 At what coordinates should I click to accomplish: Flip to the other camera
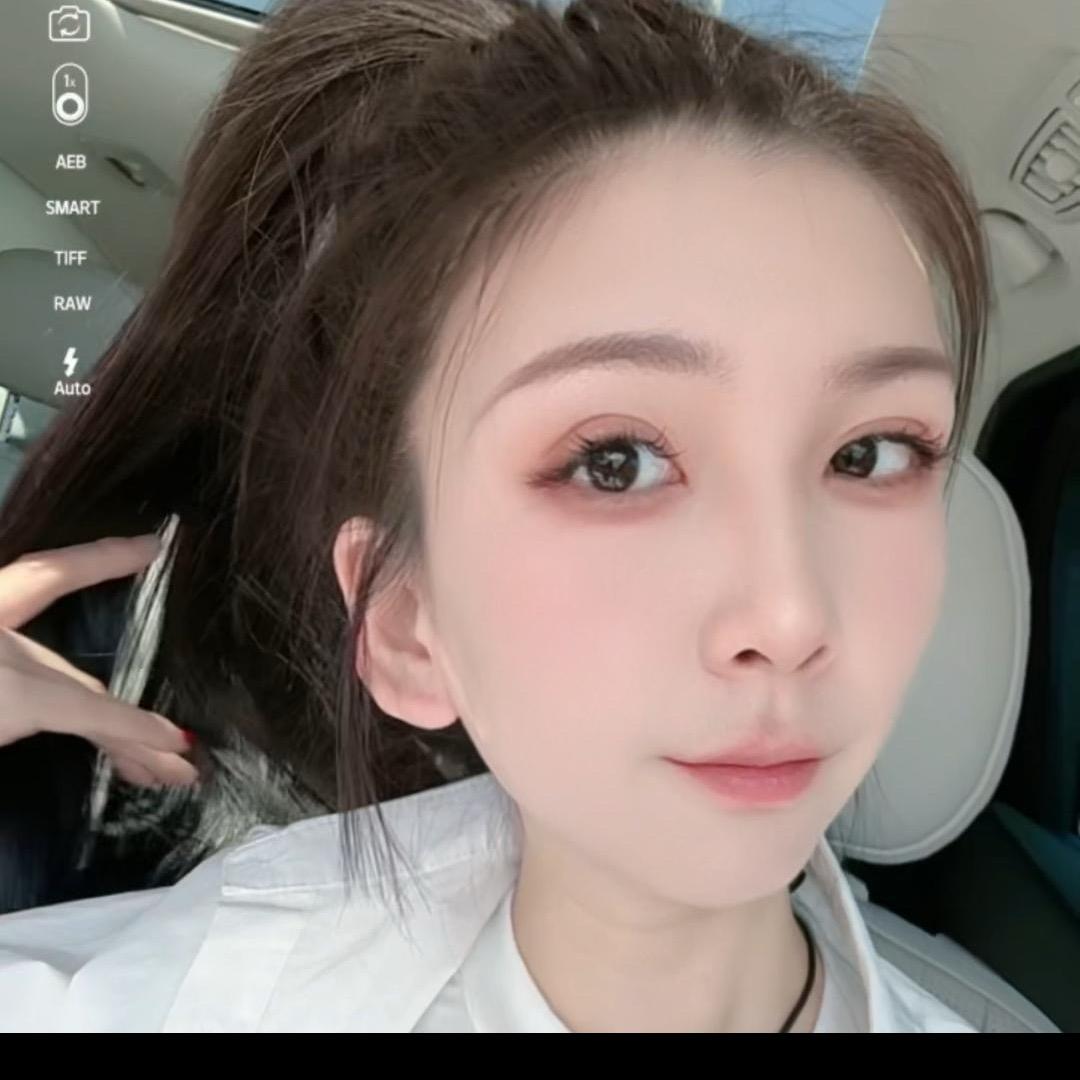(x=69, y=24)
